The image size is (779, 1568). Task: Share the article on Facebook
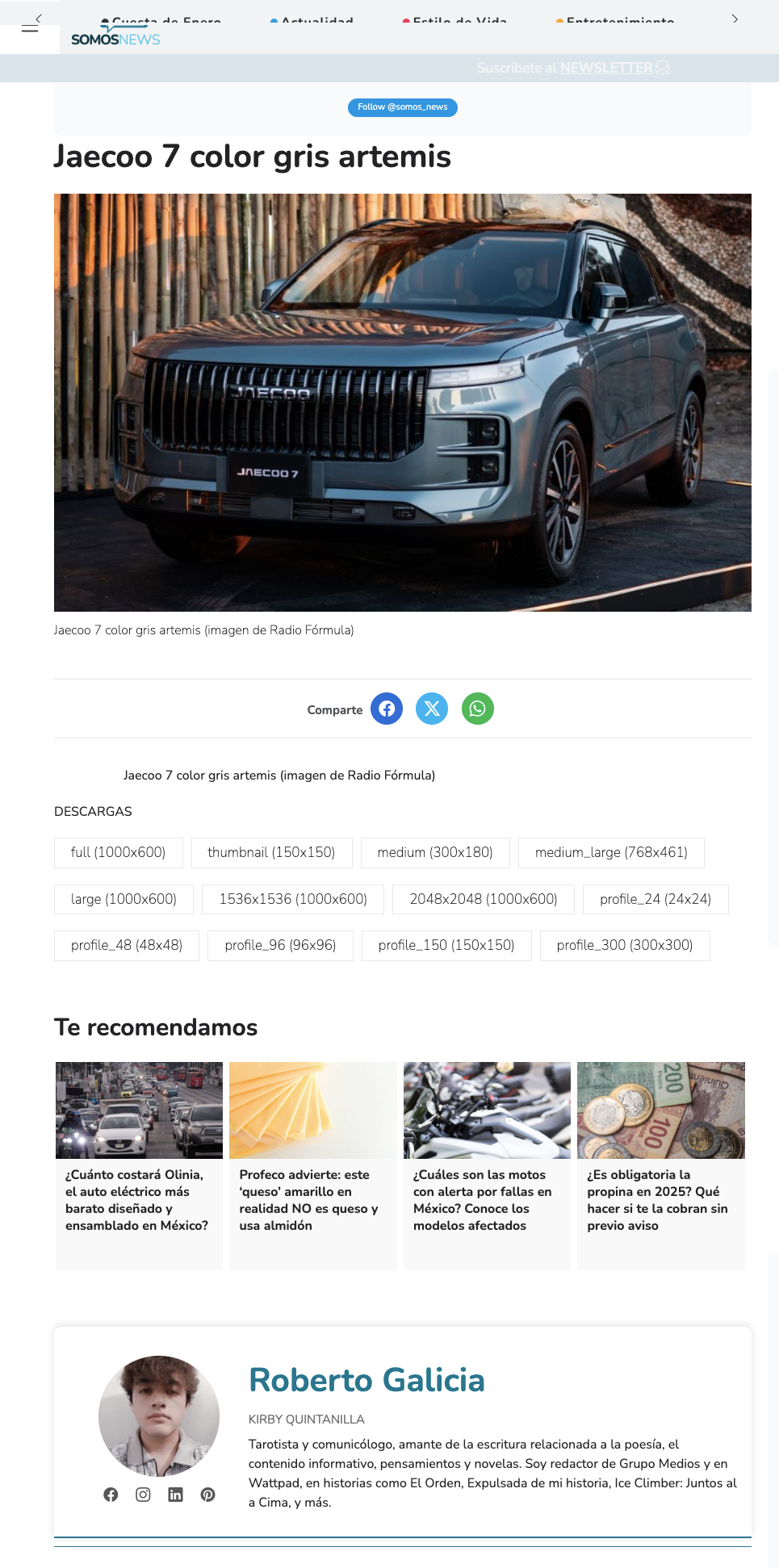[387, 709]
